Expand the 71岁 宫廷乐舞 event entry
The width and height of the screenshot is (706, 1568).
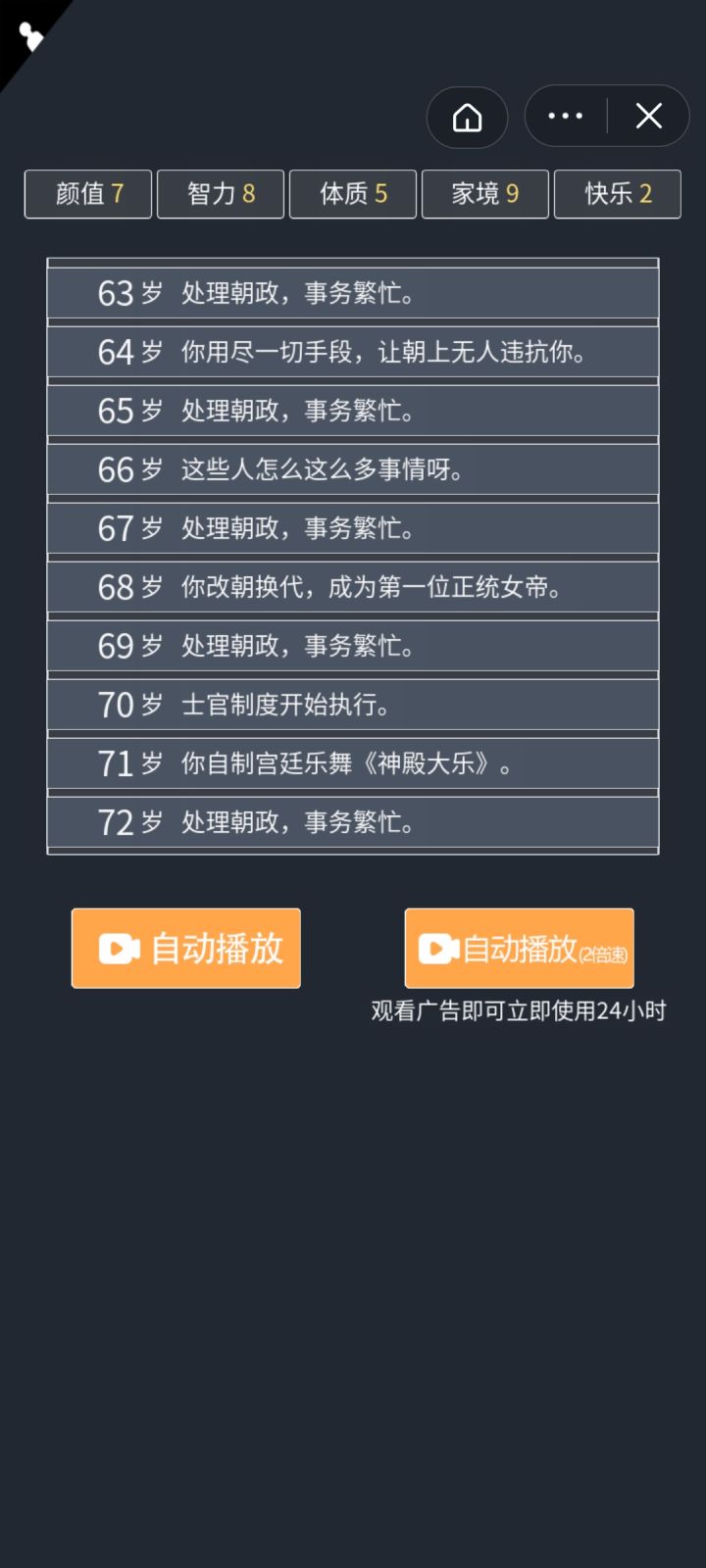click(352, 763)
